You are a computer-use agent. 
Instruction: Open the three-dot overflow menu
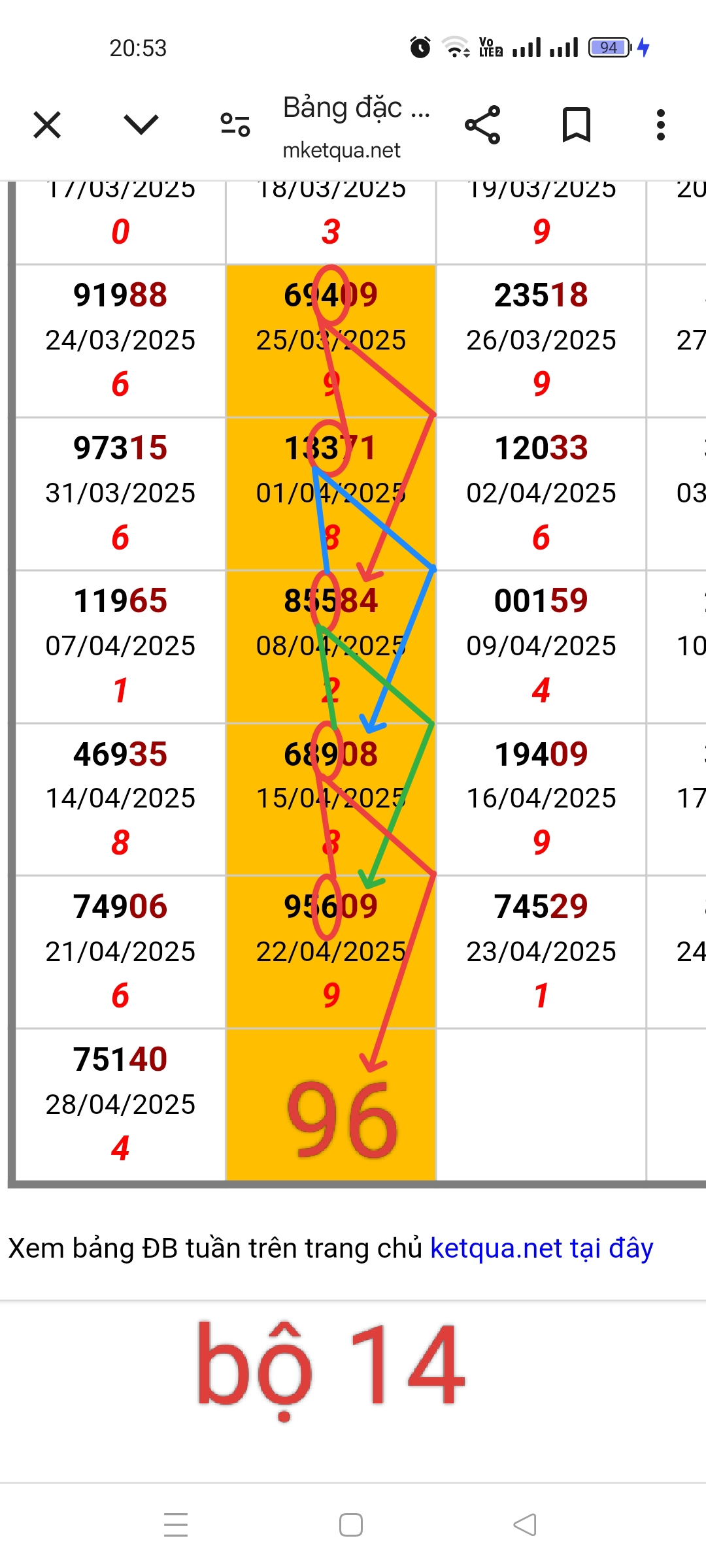coord(661,125)
